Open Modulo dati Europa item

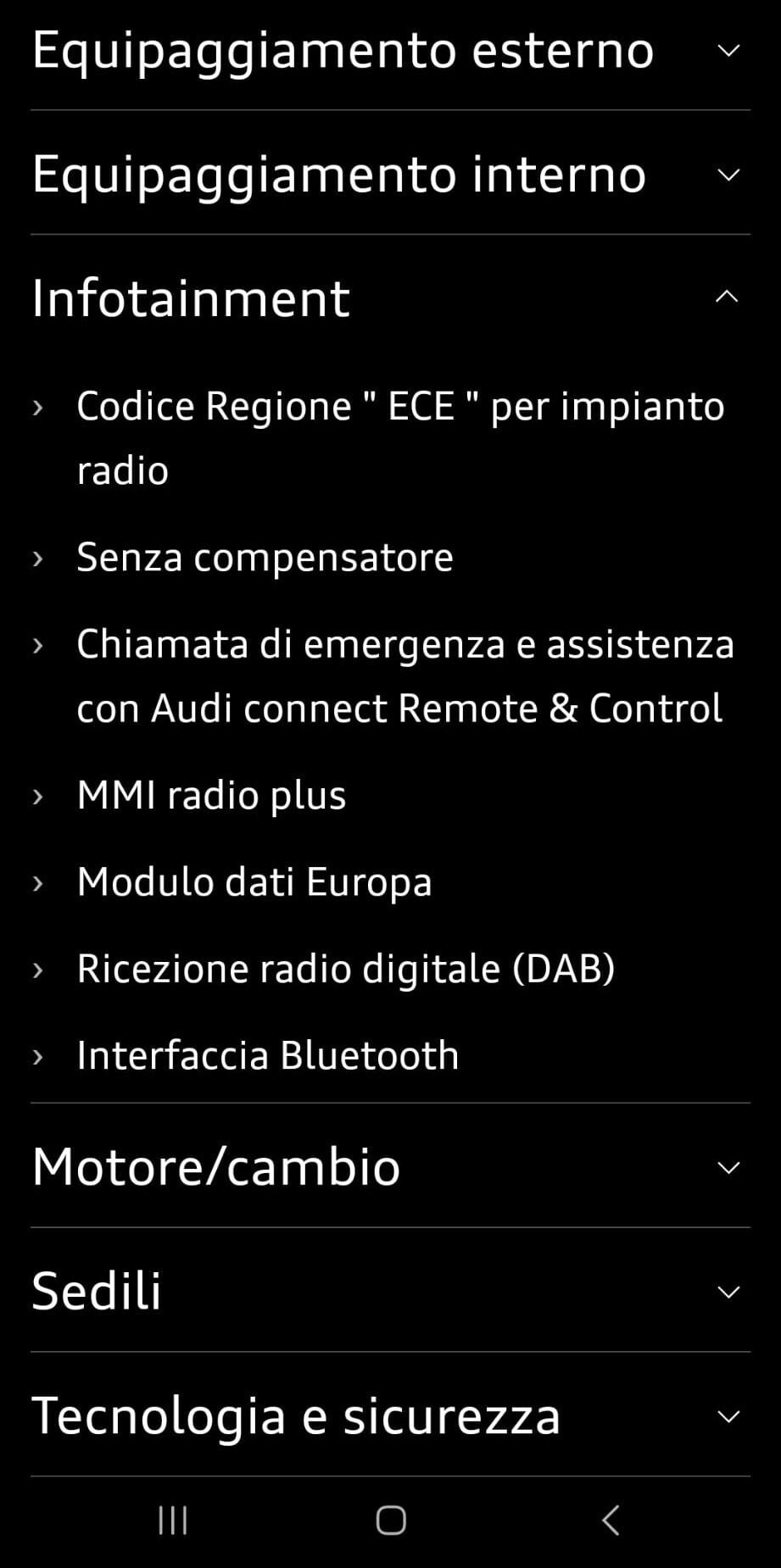pos(254,881)
